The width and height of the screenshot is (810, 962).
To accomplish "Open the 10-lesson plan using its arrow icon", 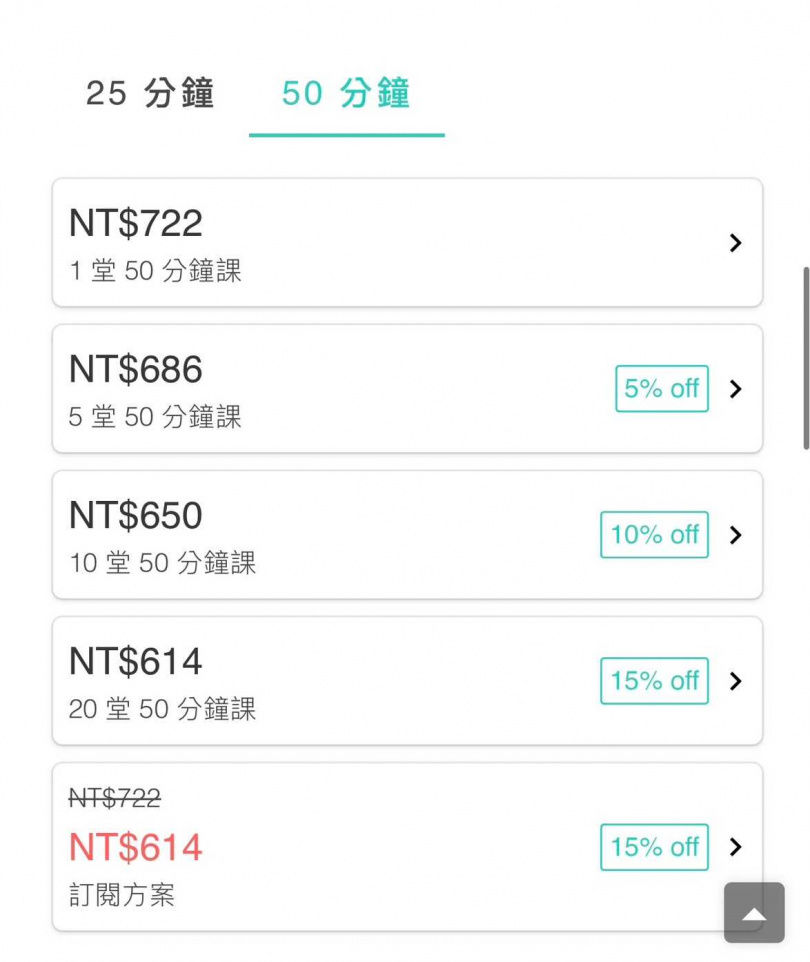I will pos(735,535).
